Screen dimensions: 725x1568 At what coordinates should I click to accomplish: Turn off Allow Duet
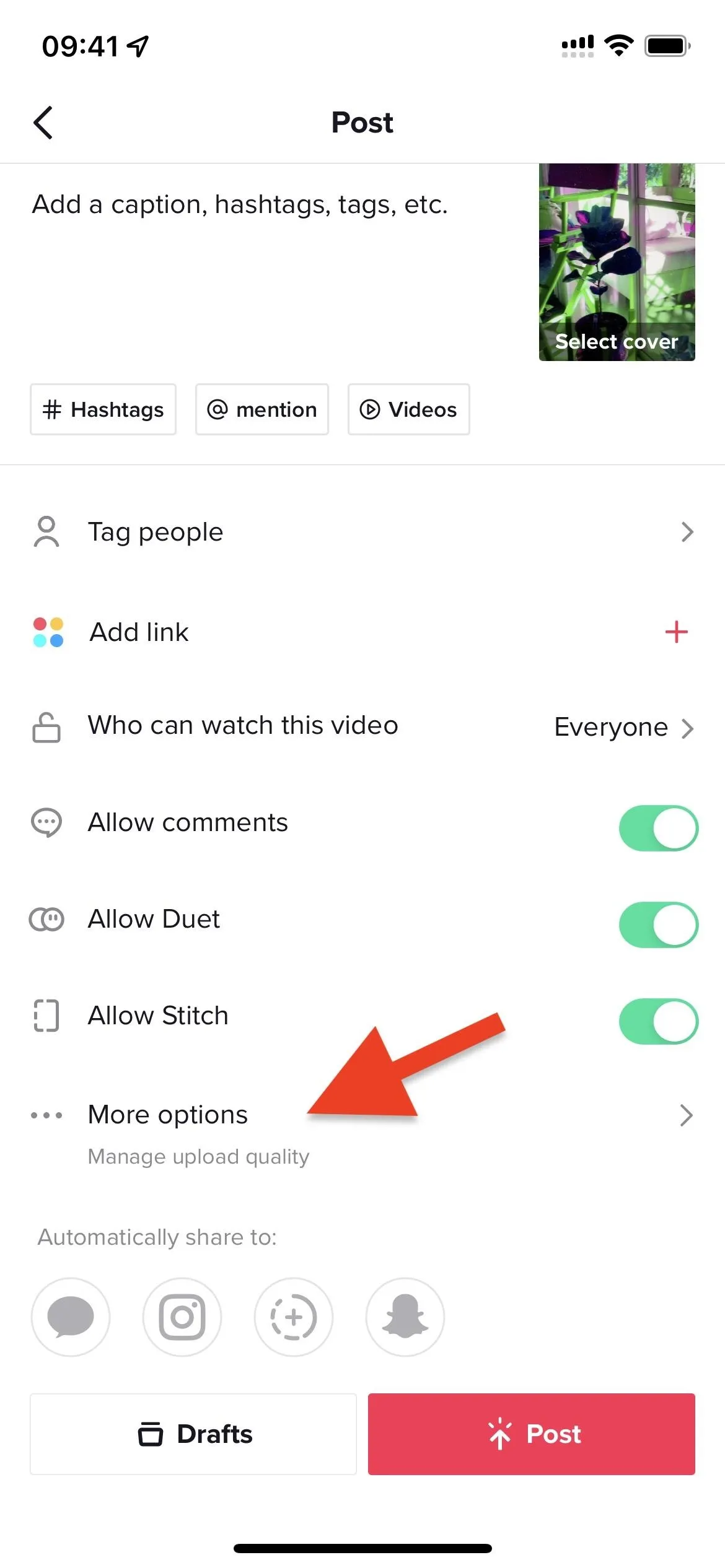point(658,925)
